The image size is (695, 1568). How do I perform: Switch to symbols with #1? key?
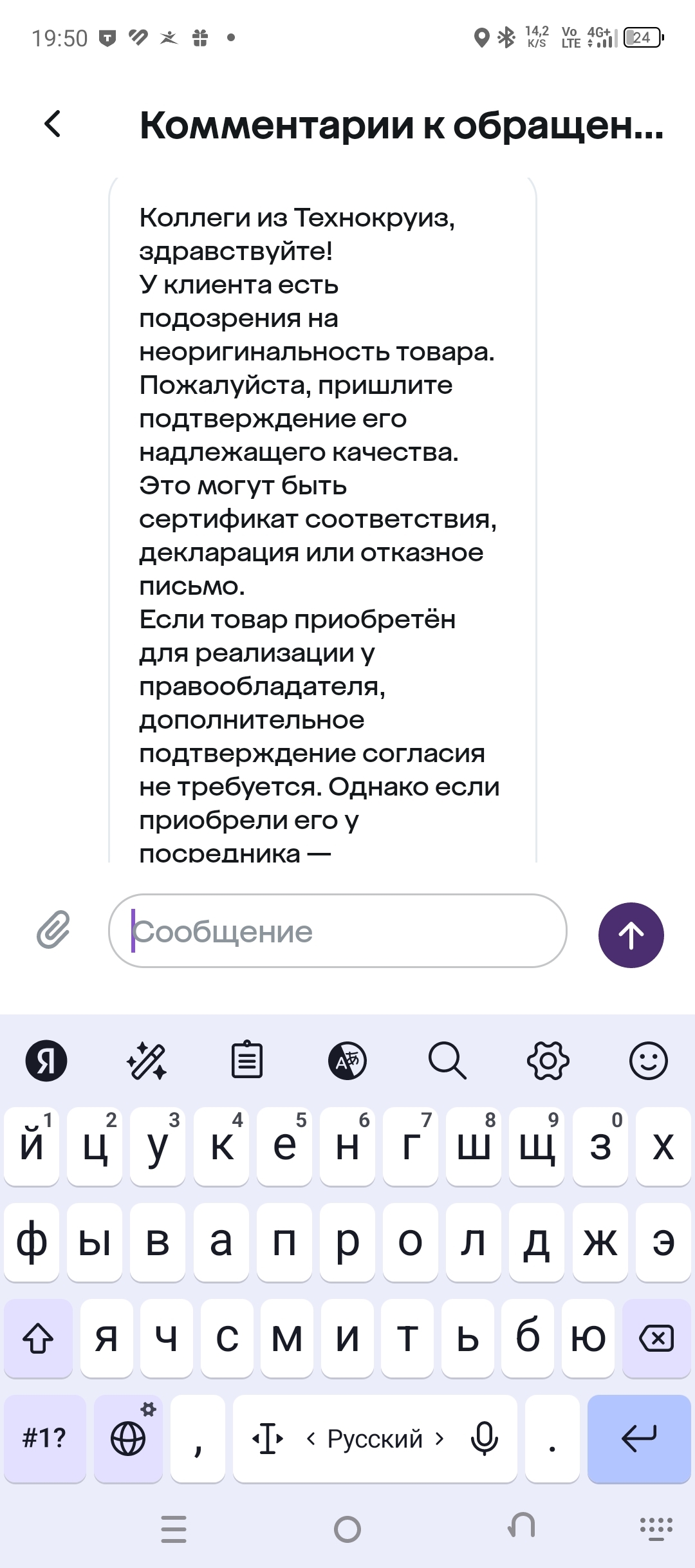(44, 1438)
